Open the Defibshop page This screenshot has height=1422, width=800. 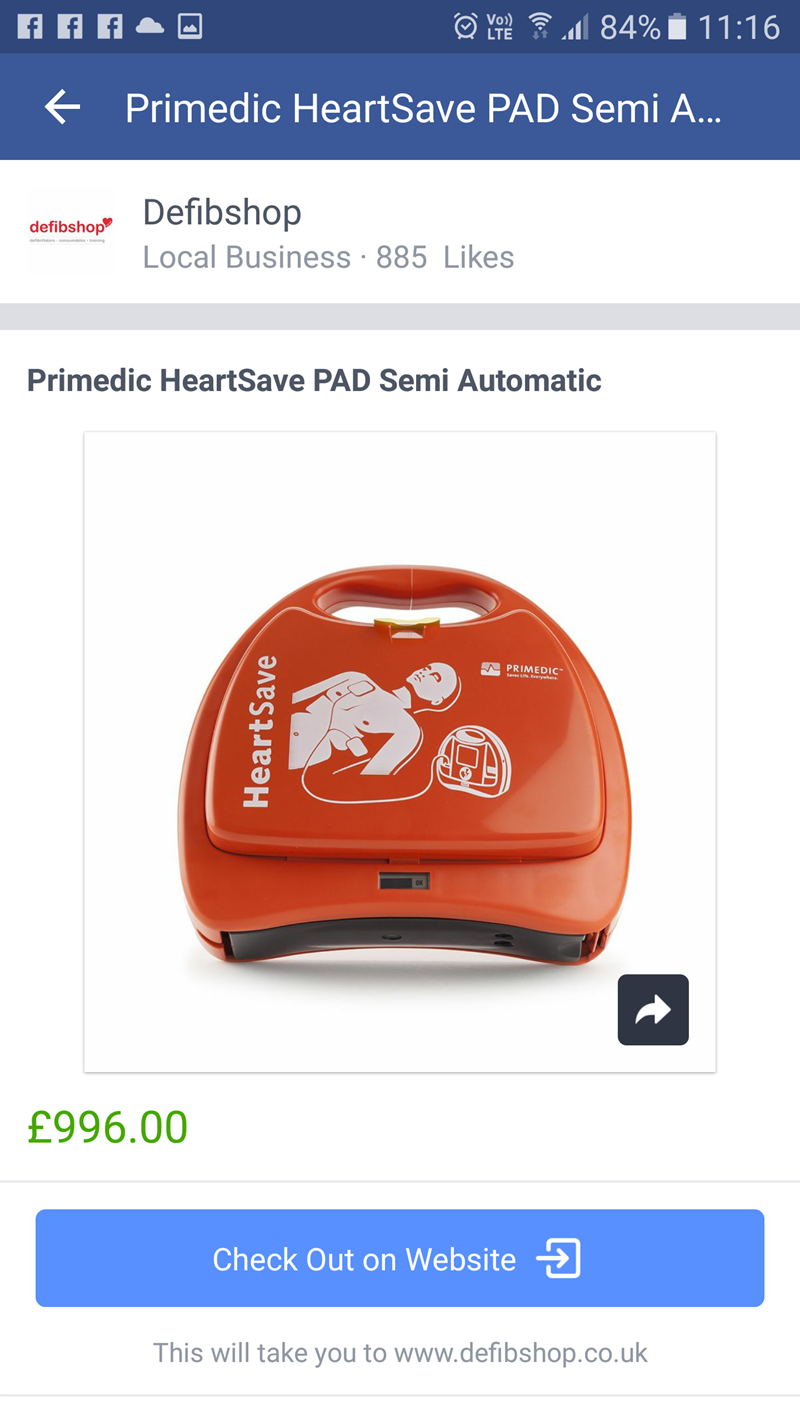[x=222, y=213]
